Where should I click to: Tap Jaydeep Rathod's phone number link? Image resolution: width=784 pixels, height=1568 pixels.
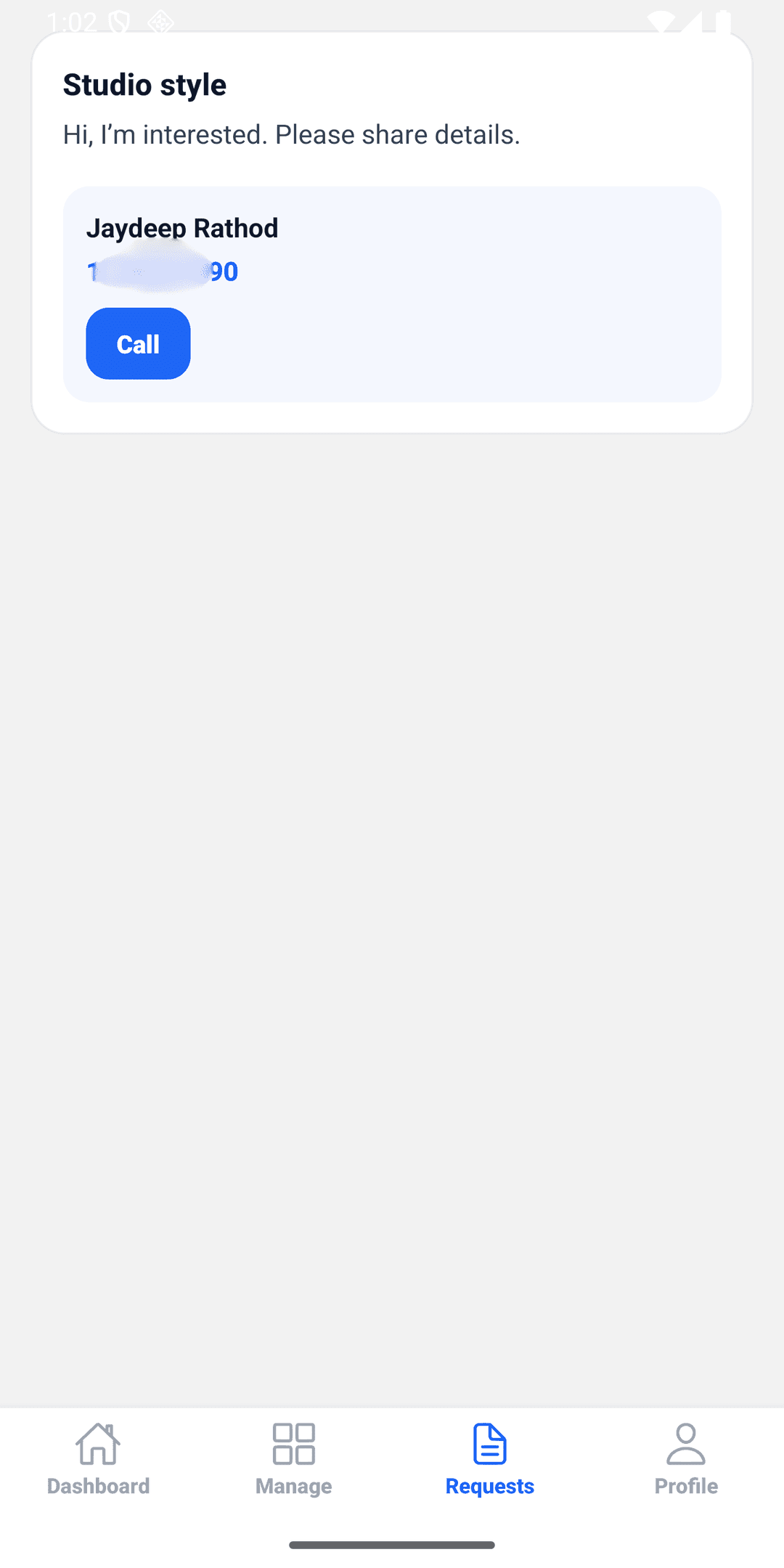(163, 271)
